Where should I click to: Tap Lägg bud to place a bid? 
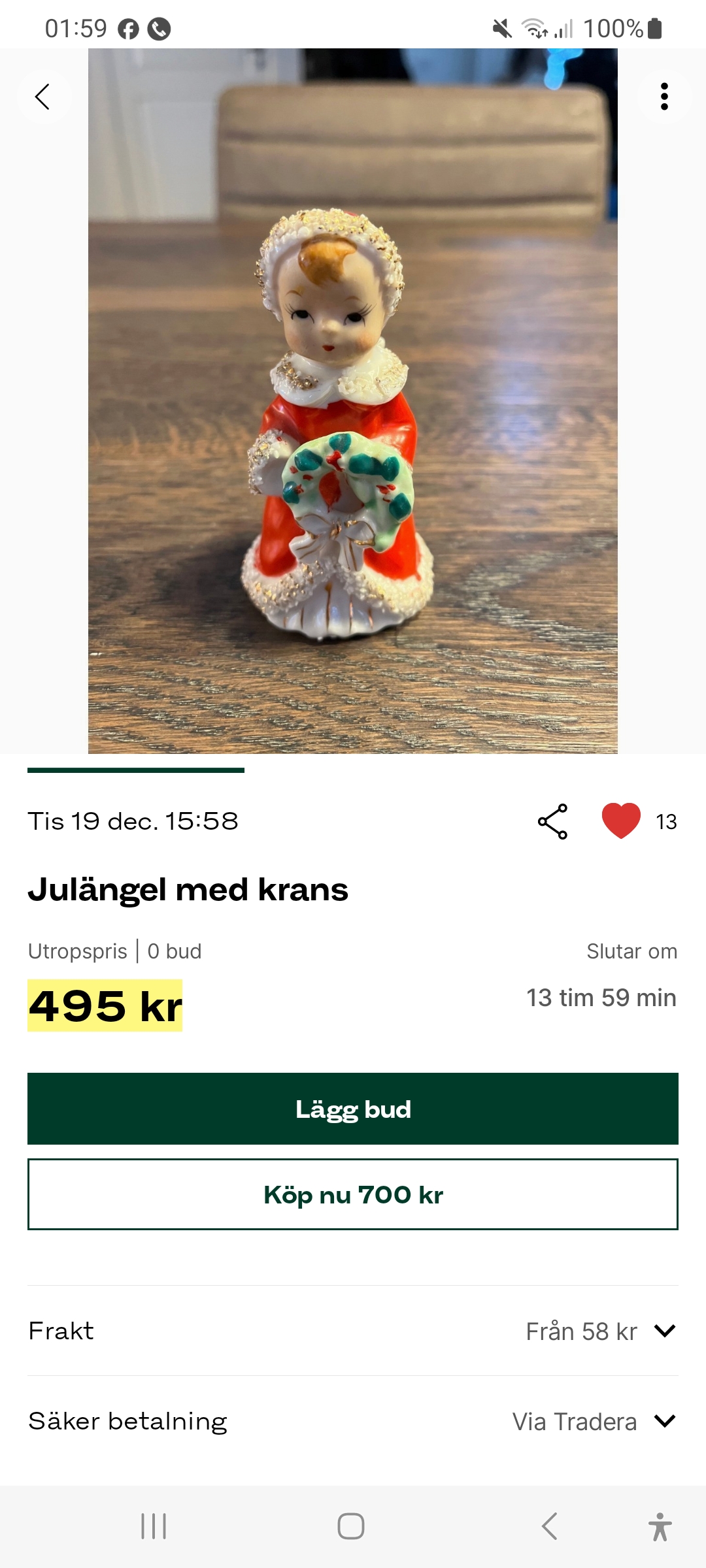(353, 1109)
